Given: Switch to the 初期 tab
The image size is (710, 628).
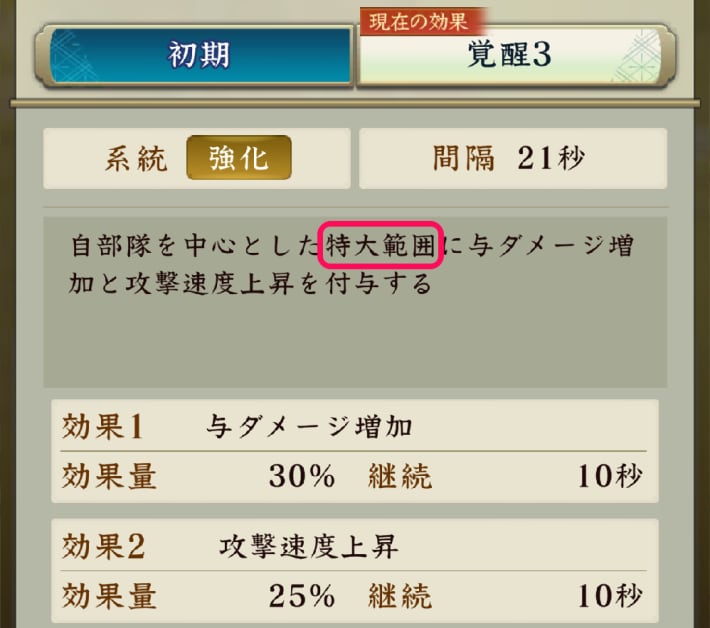Looking at the screenshot, I should coord(196,55).
